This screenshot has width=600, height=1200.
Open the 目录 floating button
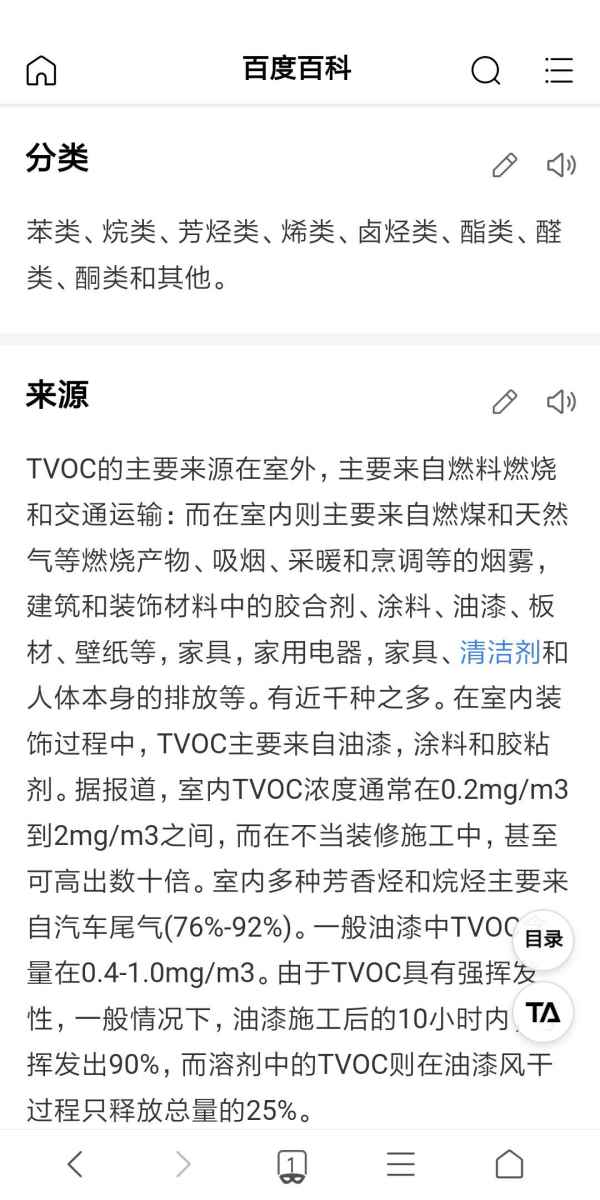click(x=543, y=939)
